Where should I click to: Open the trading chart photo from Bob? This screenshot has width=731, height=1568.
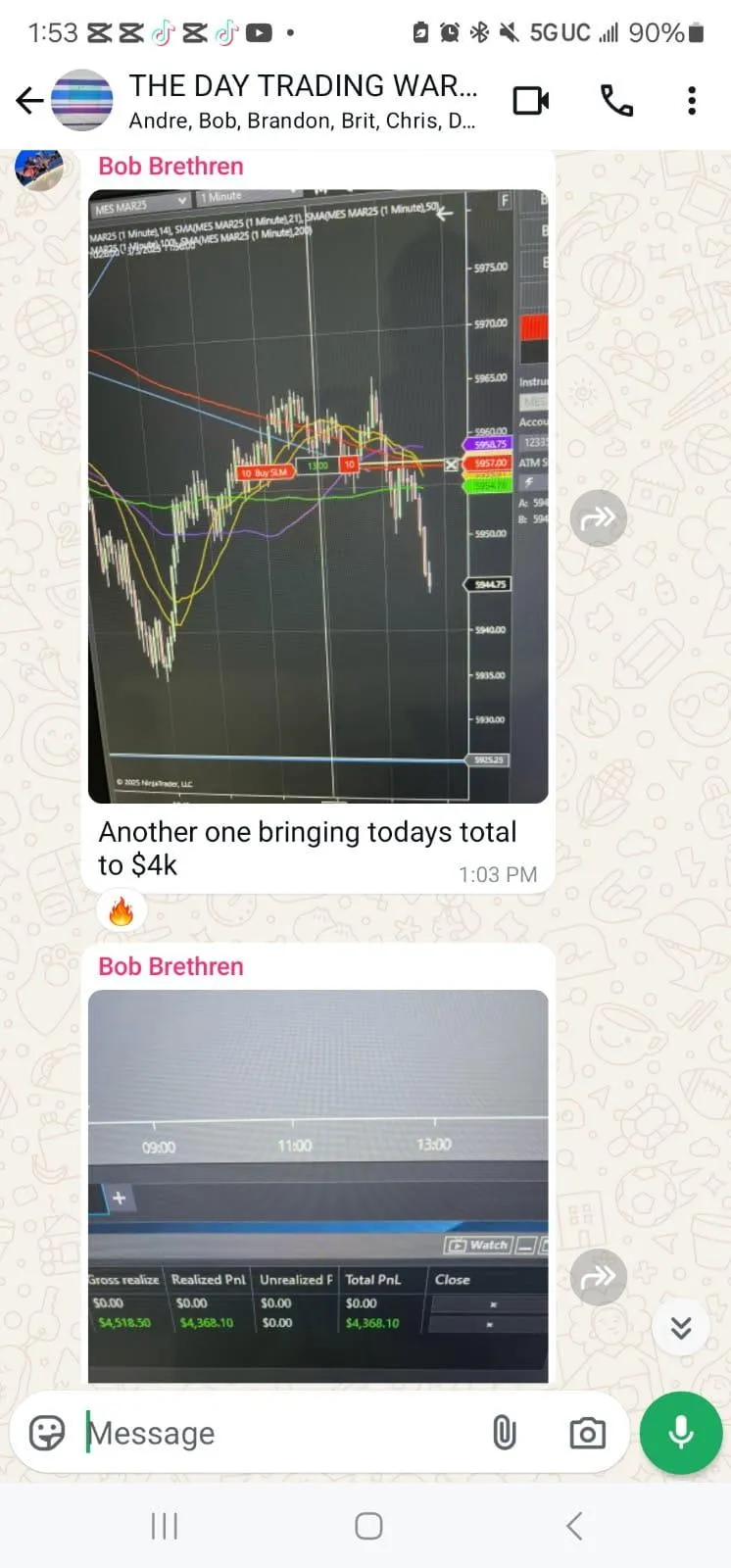(317, 496)
